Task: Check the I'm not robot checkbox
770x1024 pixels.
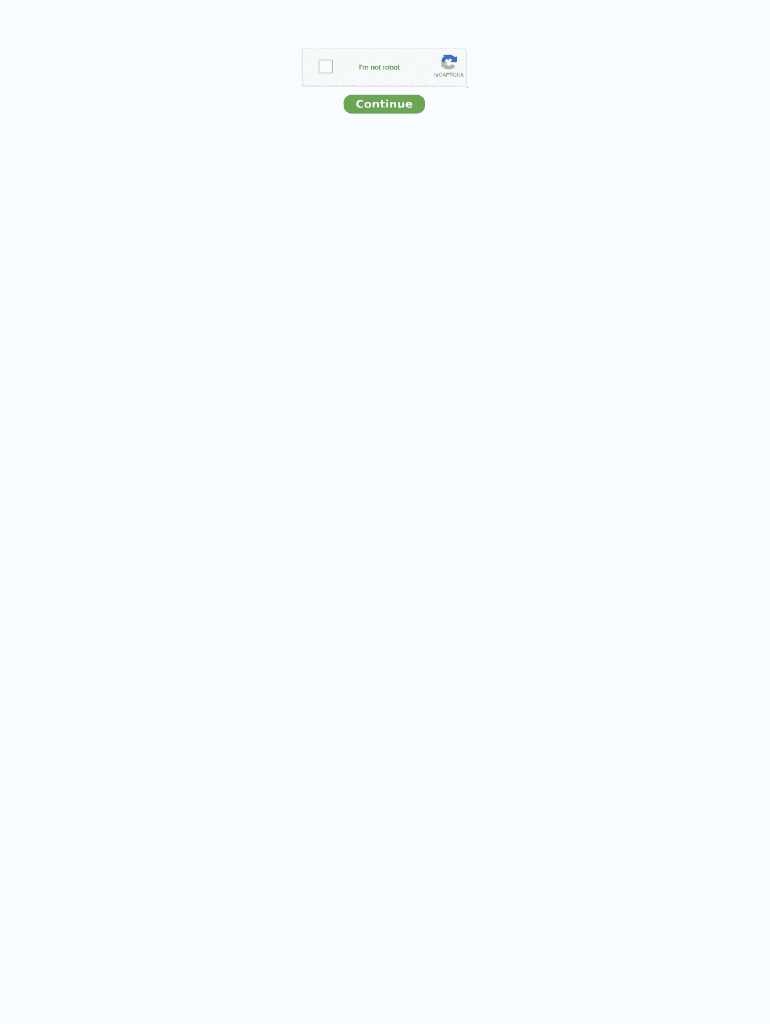Action: point(325,67)
